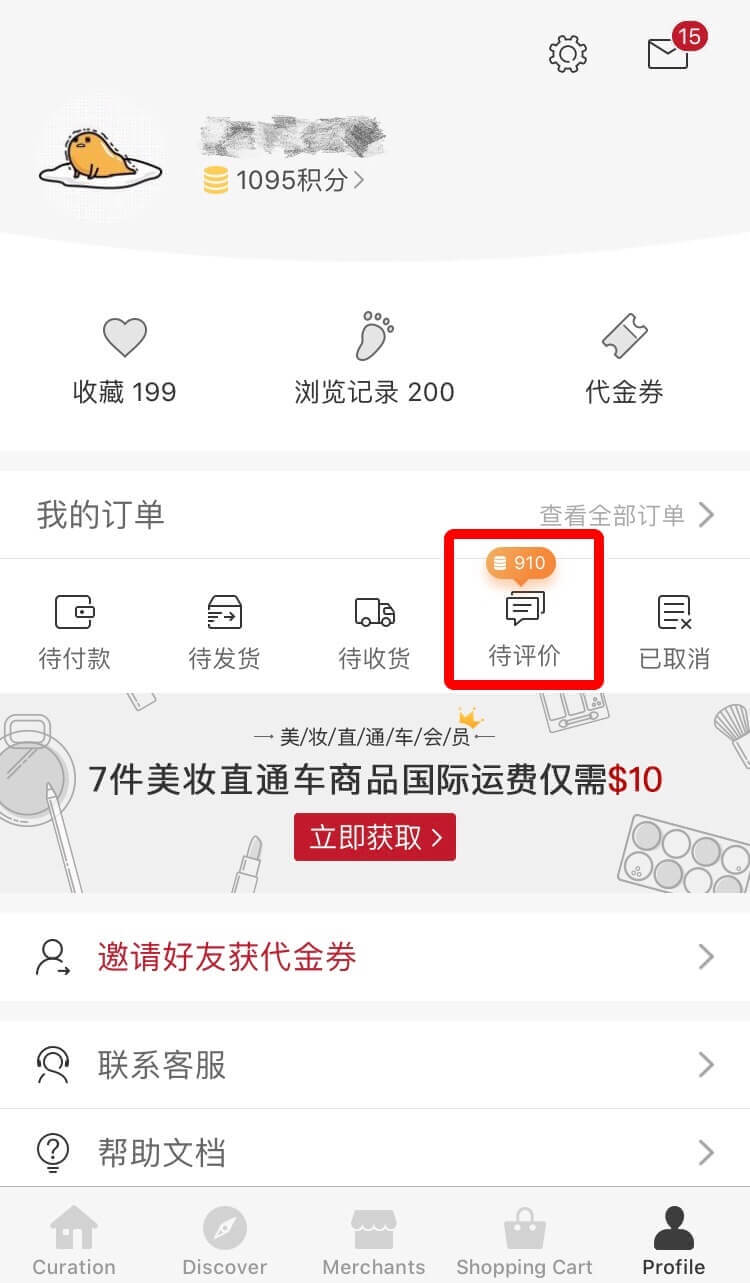Tap the 立即获取 button on the banner
750x1283 pixels.
click(374, 837)
